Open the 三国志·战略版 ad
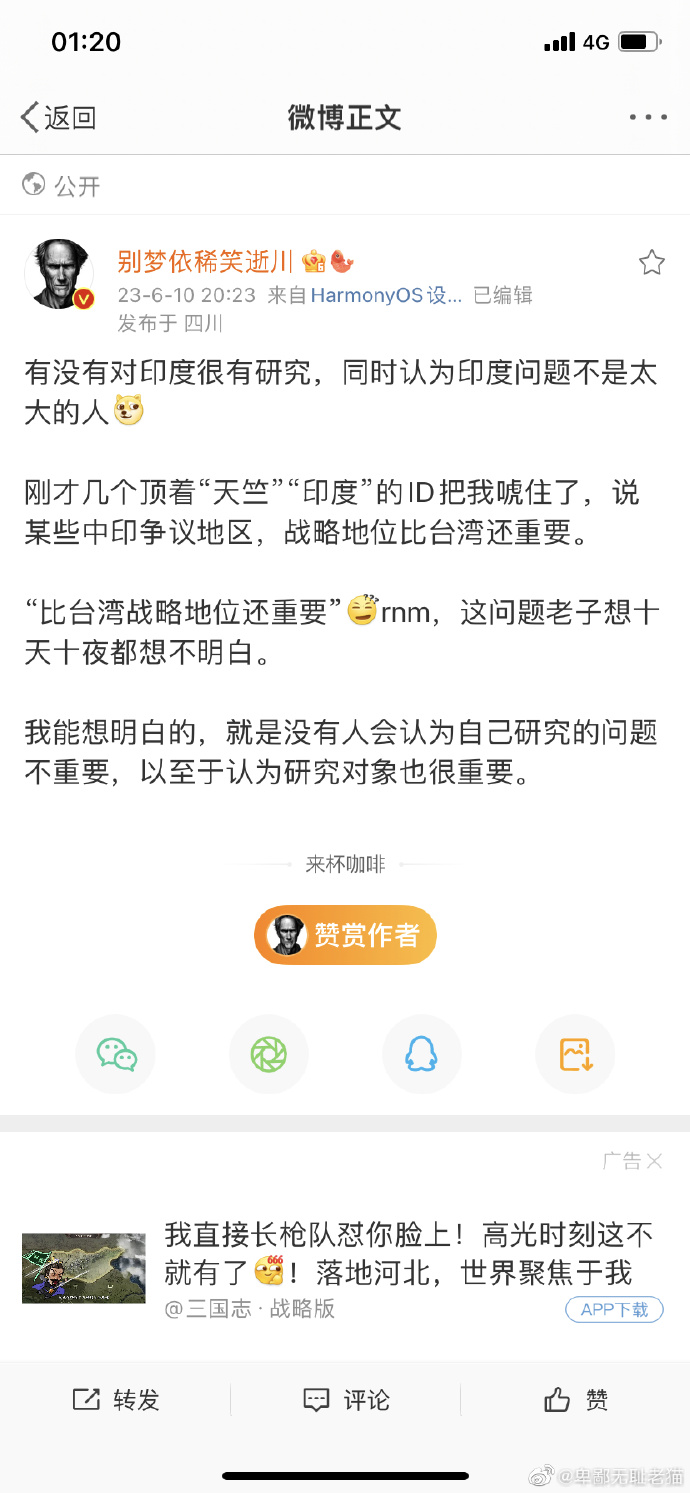 (400, 1252)
